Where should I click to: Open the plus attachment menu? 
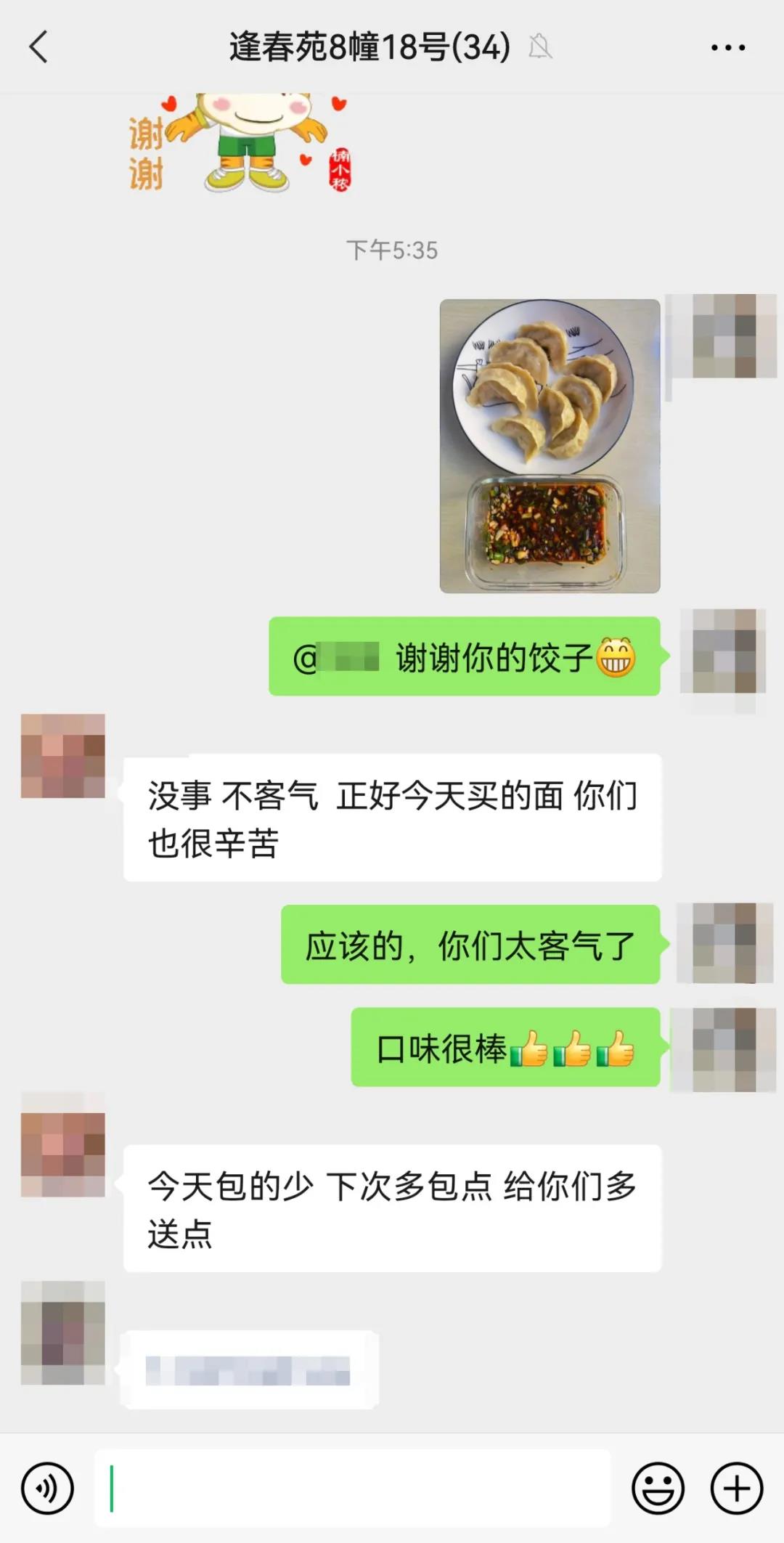pyautogui.click(x=736, y=1488)
